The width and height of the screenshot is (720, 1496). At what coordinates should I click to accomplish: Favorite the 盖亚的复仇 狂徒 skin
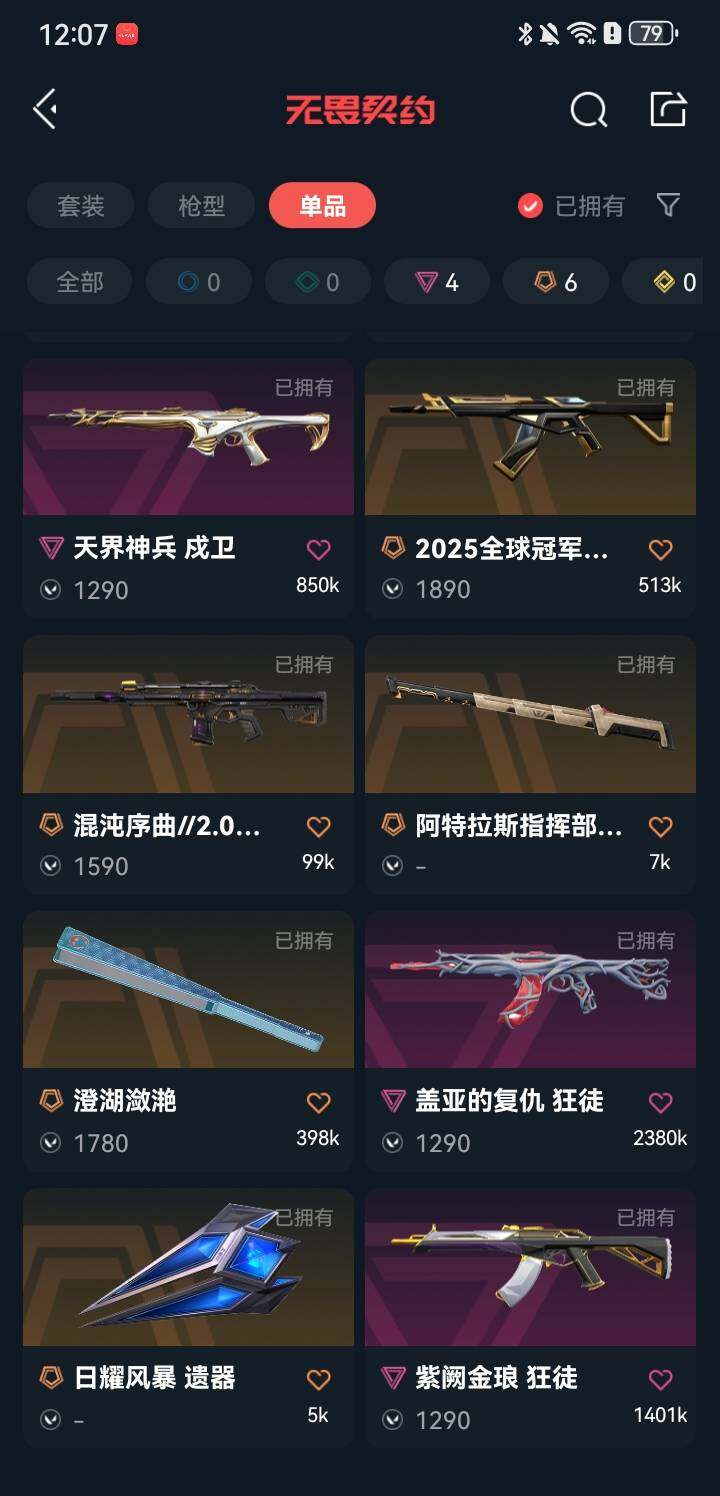660,1102
